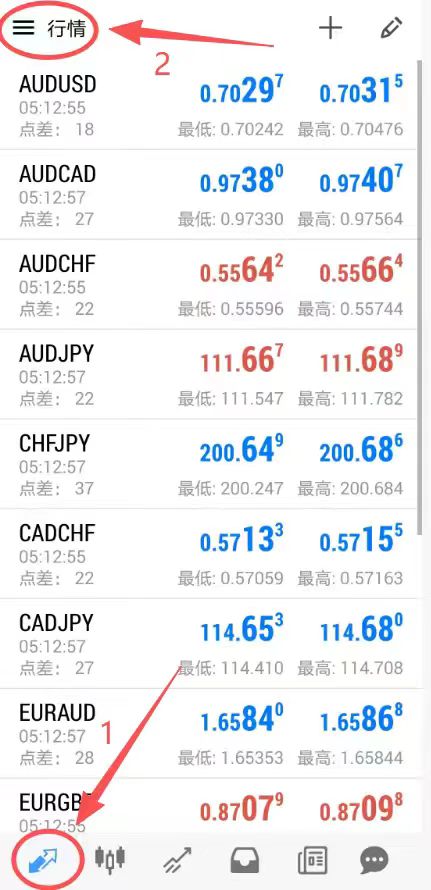
Task: Edit the quotes list with pencil icon
Action: point(391,27)
